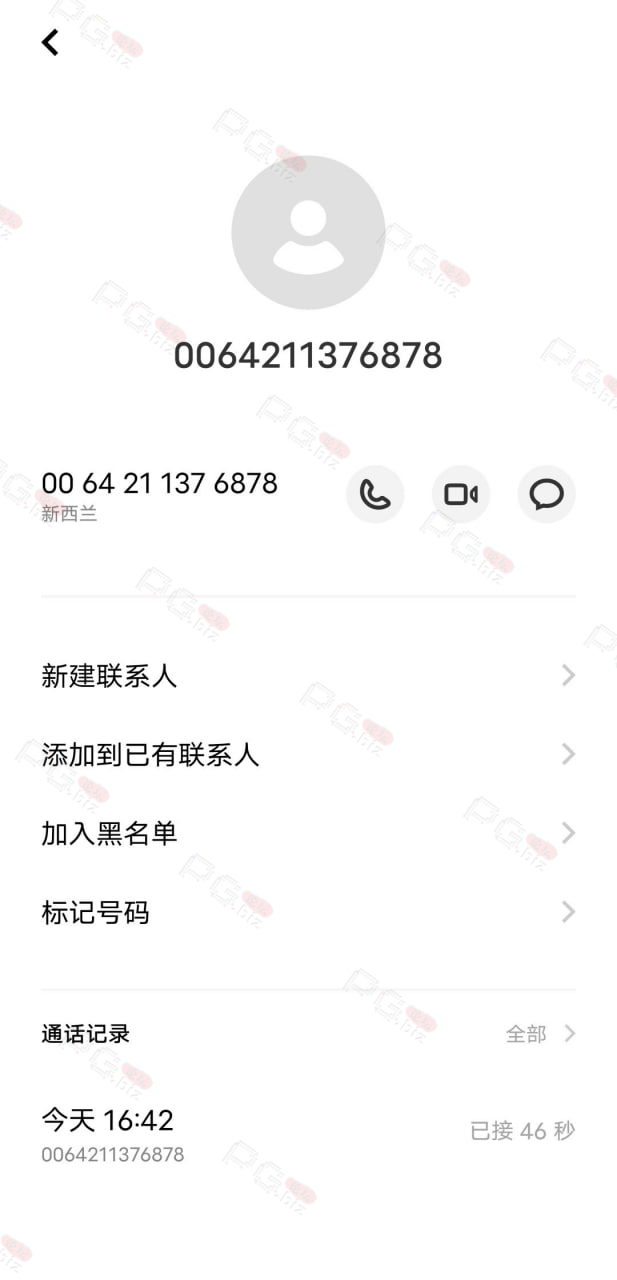Send a message via the chat bubble icon
The image size is (617, 1280).
point(547,494)
